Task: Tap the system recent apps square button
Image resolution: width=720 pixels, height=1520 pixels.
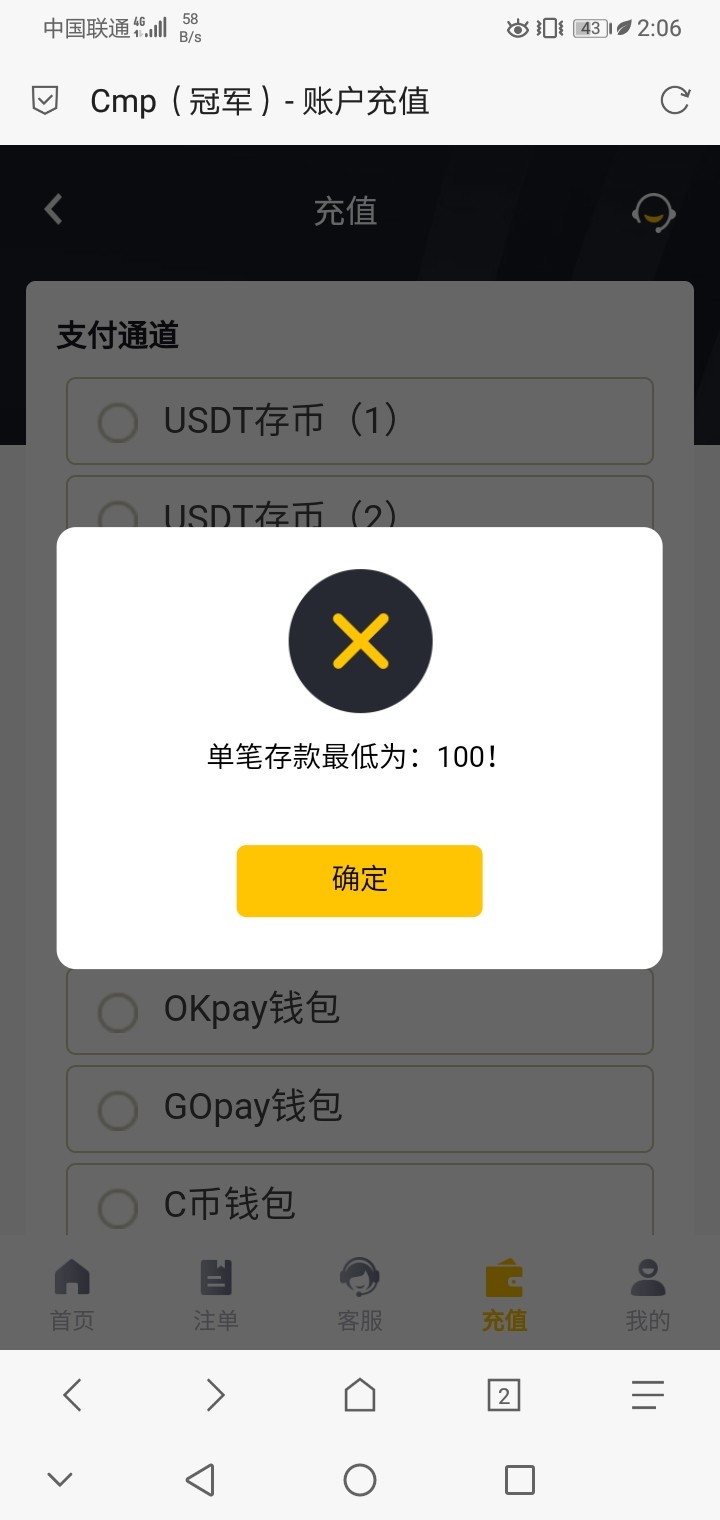Action: 520,1480
